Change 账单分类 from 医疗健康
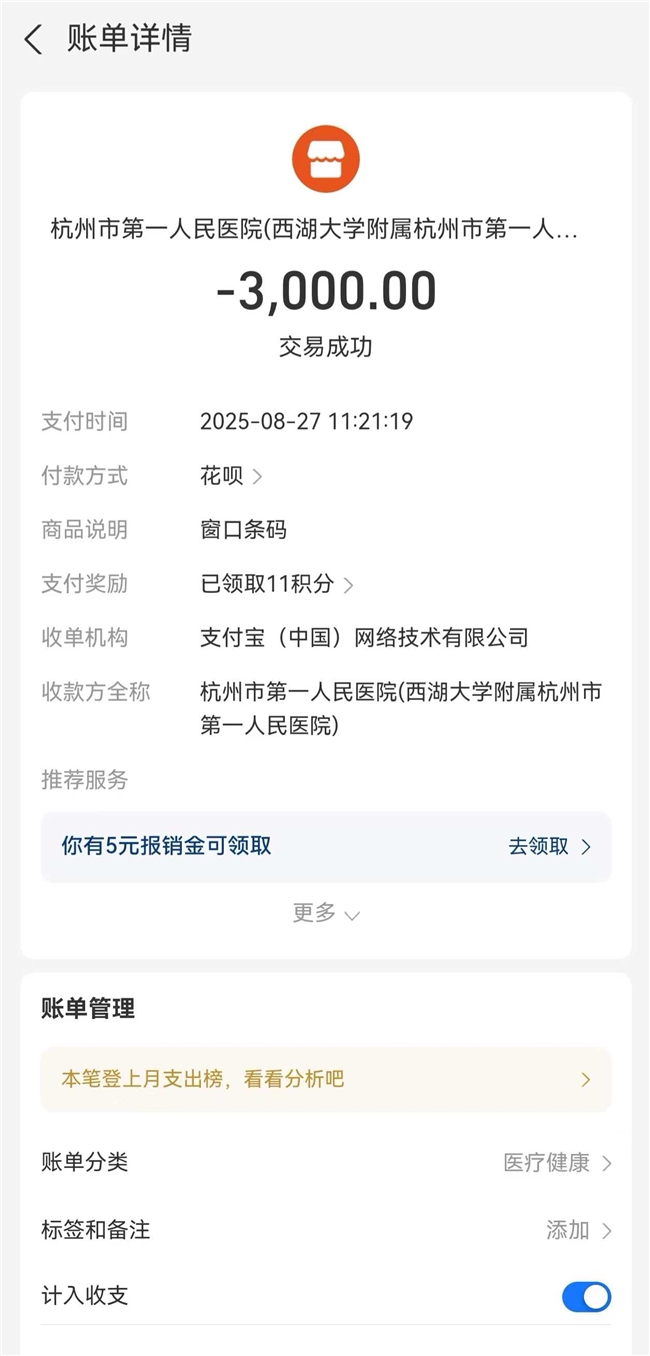 pyautogui.click(x=556, y=1162)
